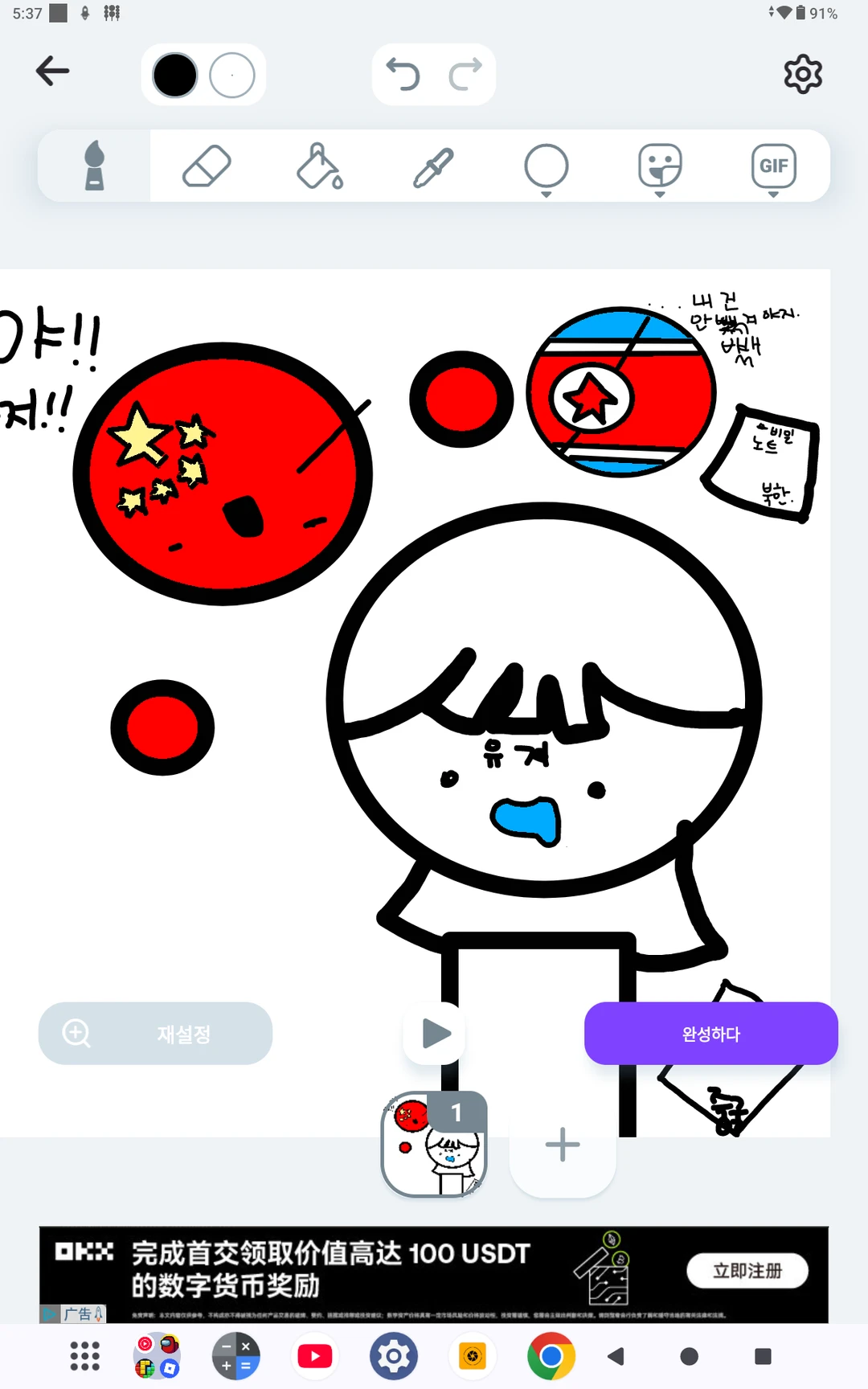The height and width of the screenshot is (1389, 868).
Task: Tap the 재설정 zoom reset button
Action: [155, 1034]
